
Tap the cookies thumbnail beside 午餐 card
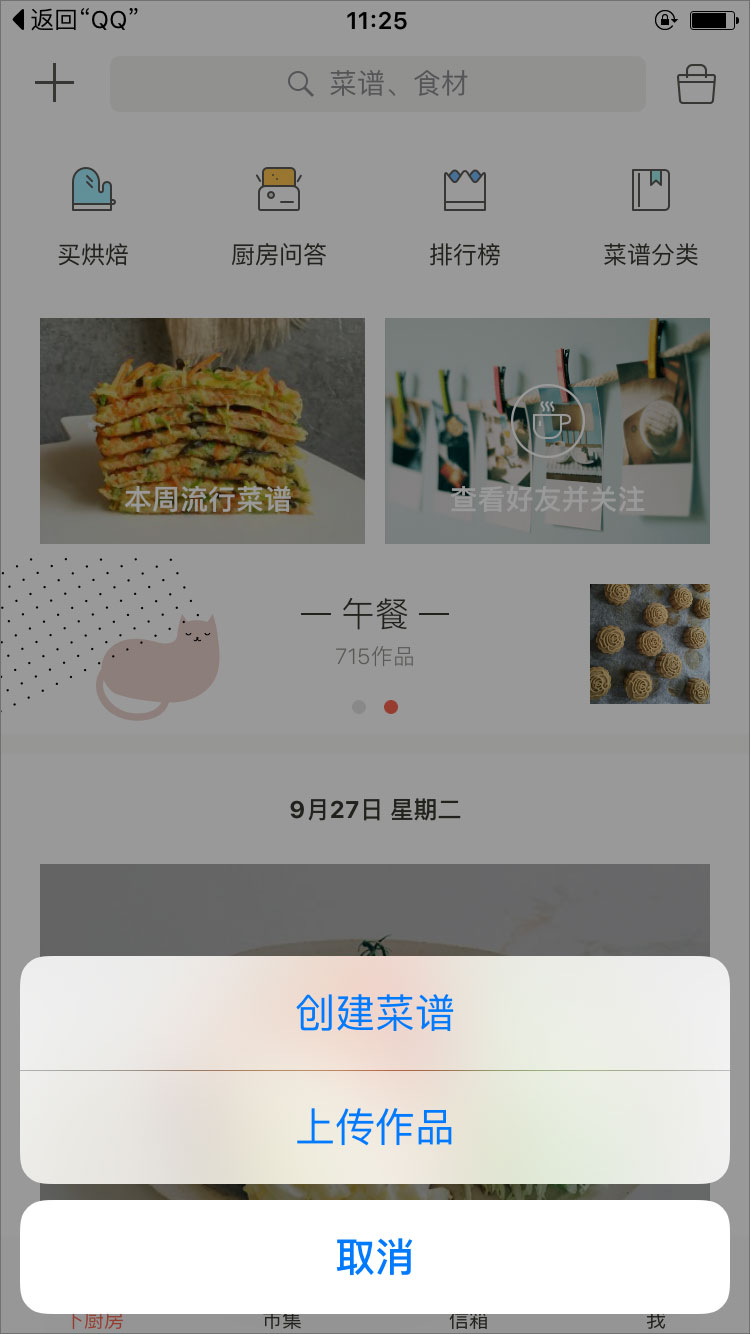649,644
